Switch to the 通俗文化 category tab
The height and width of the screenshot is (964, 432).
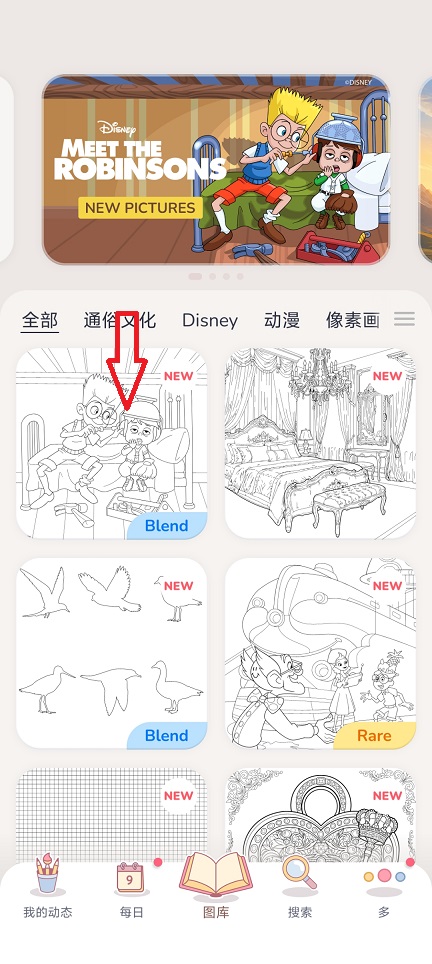pos(120,320)
